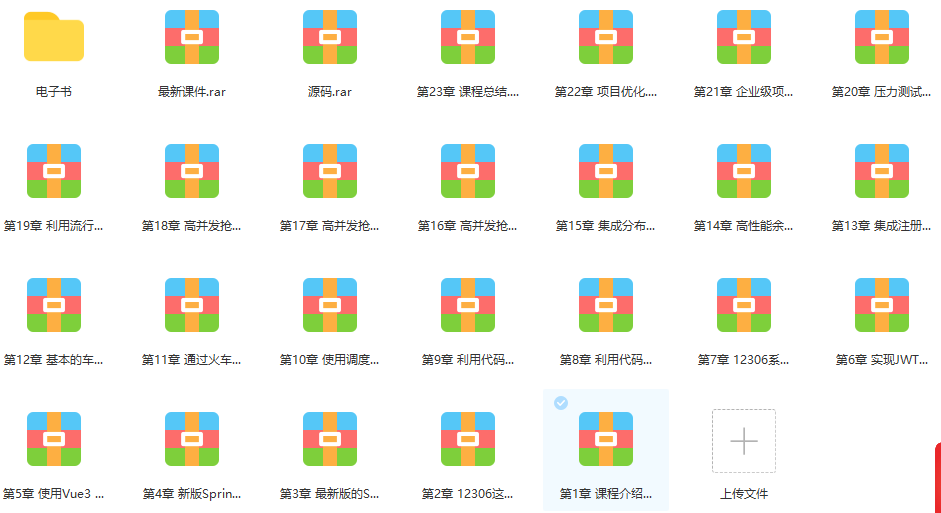
Task: Tap 上传文件 to upload a file
Action: point(744,441)
